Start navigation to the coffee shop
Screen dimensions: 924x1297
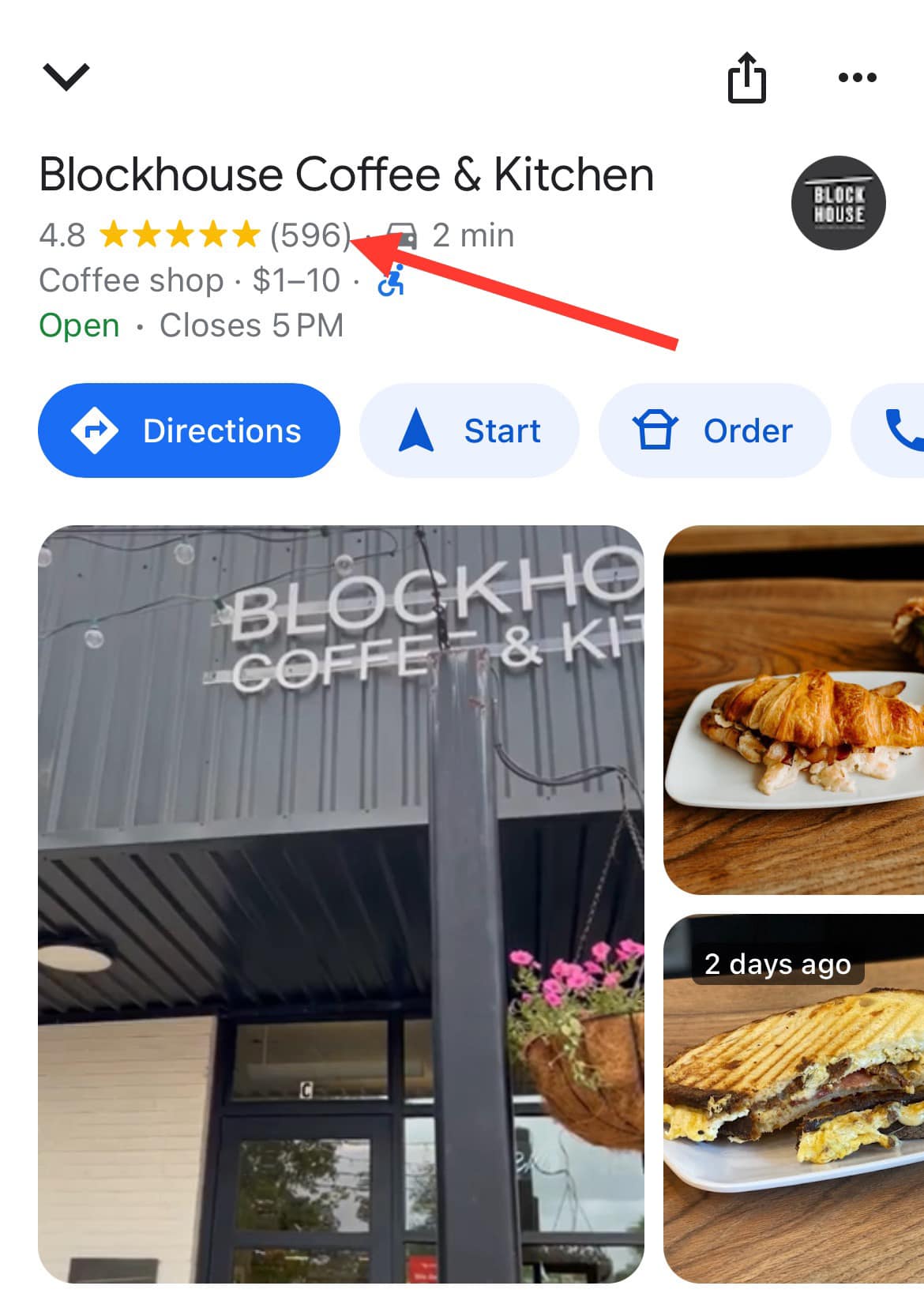tap(469, 430)
